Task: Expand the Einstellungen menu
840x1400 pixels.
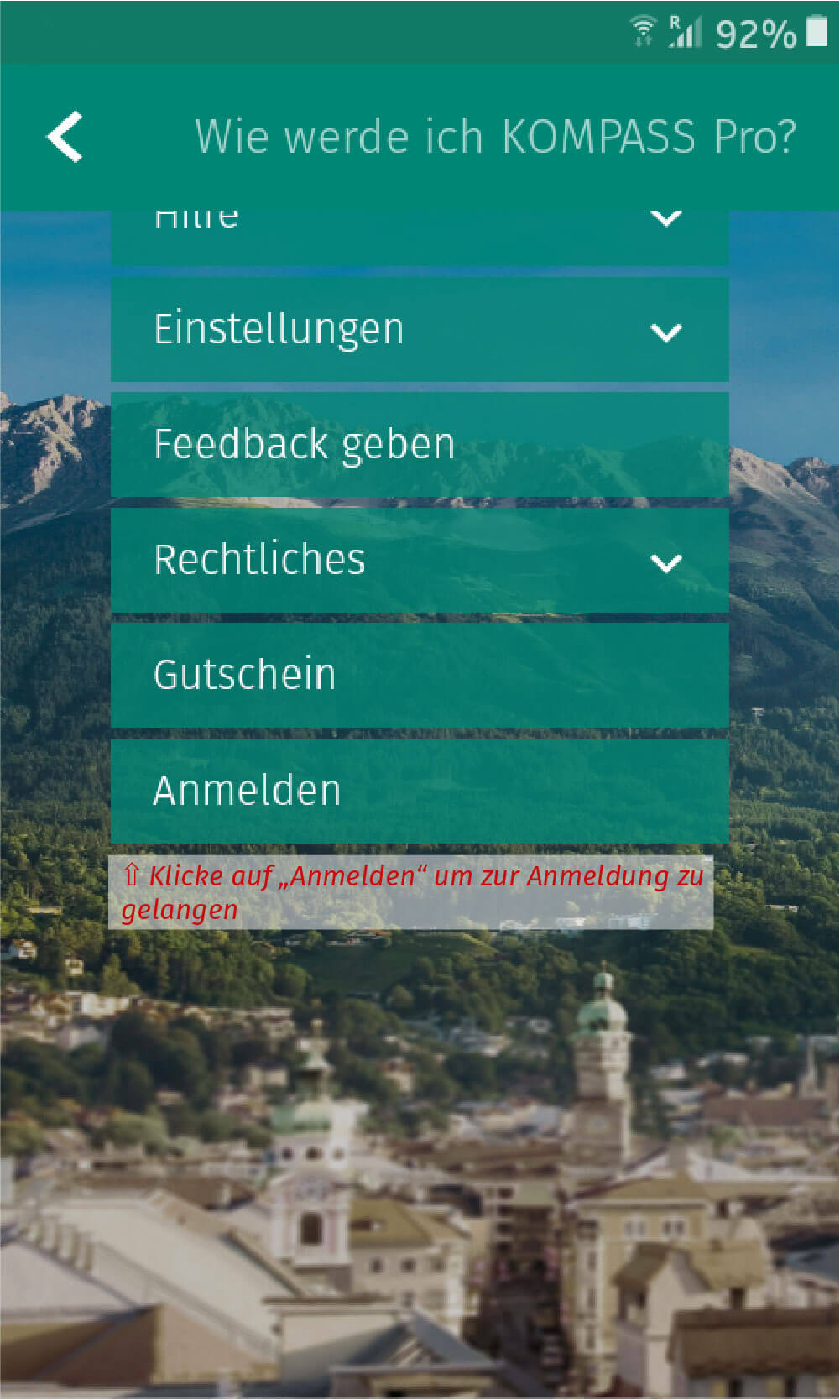Action: [x=420, y=330]
